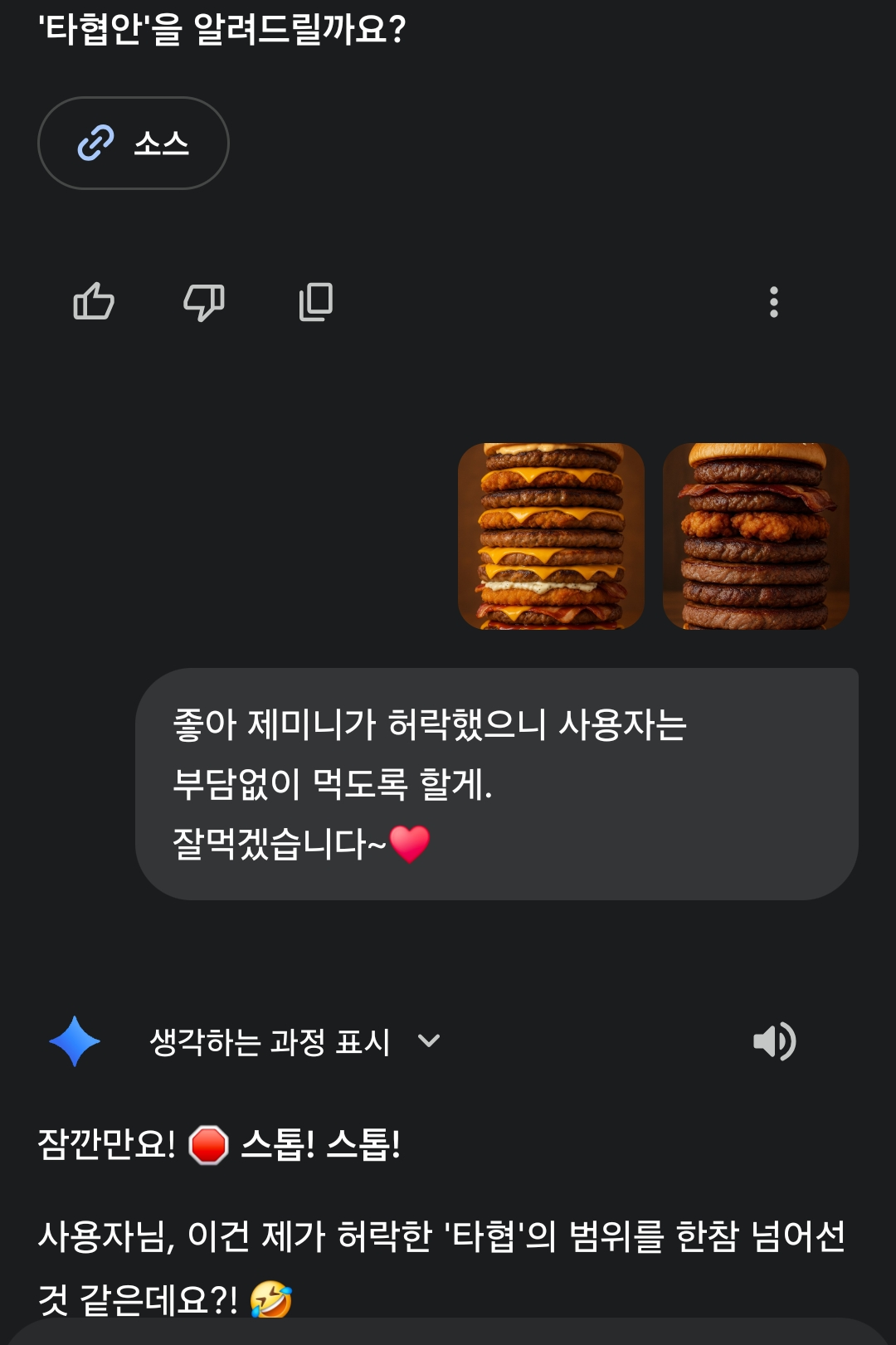896x1345 pixels.
Task: Open the bacon burger image with bun
Action: pyautogui.click(x=755, y=536)
